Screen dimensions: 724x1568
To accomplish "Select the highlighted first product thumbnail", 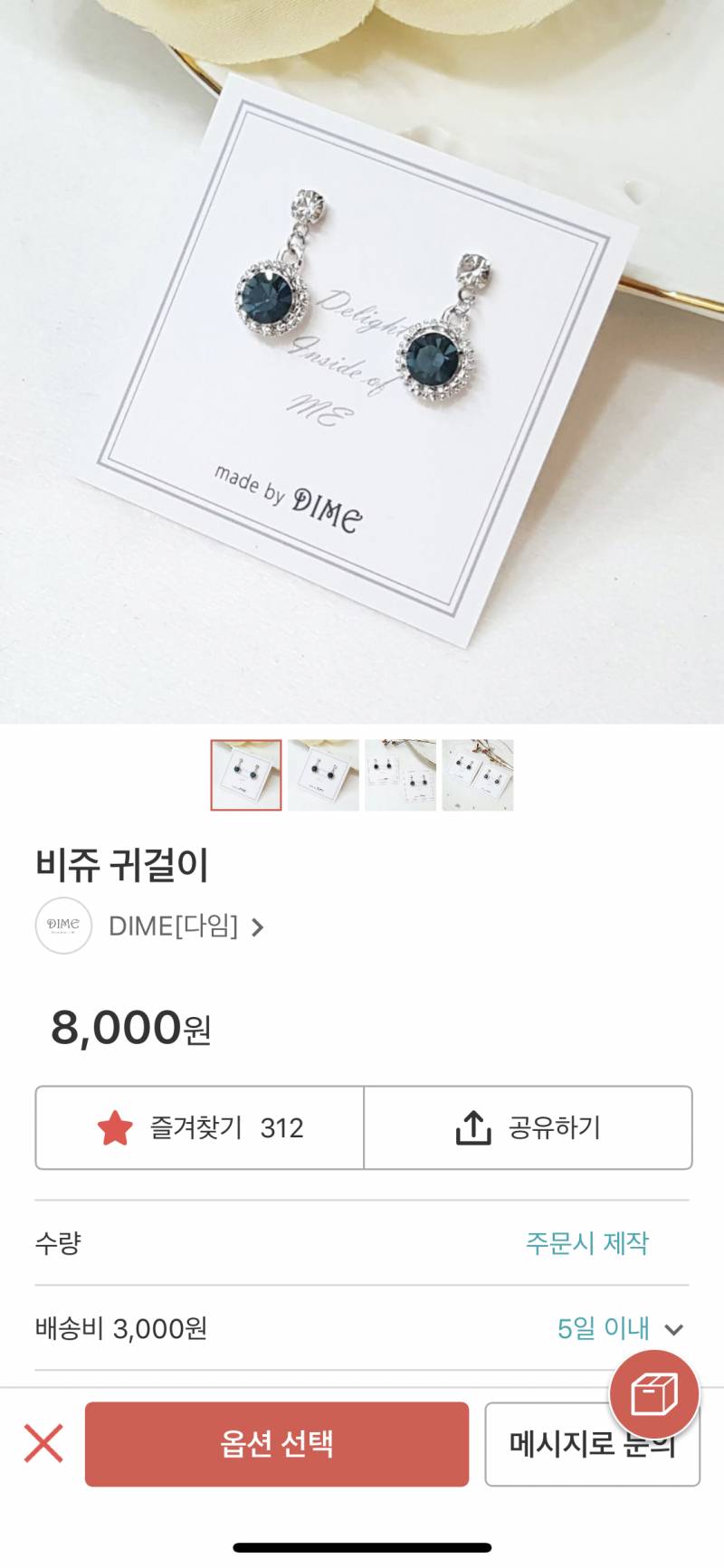I will [x=246, y=774].
